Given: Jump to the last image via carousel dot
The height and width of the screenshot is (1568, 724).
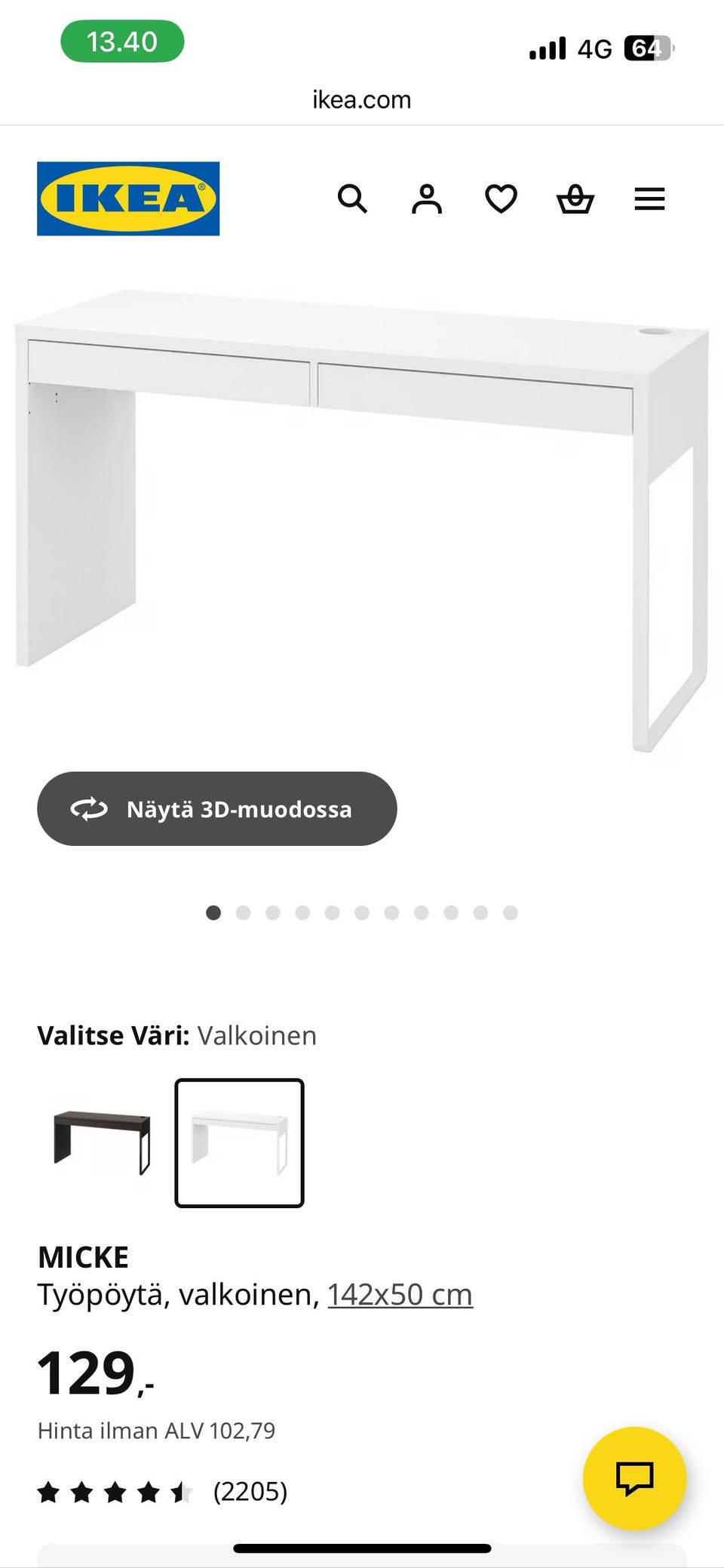Looking at the screenshot, I should 510,912.
